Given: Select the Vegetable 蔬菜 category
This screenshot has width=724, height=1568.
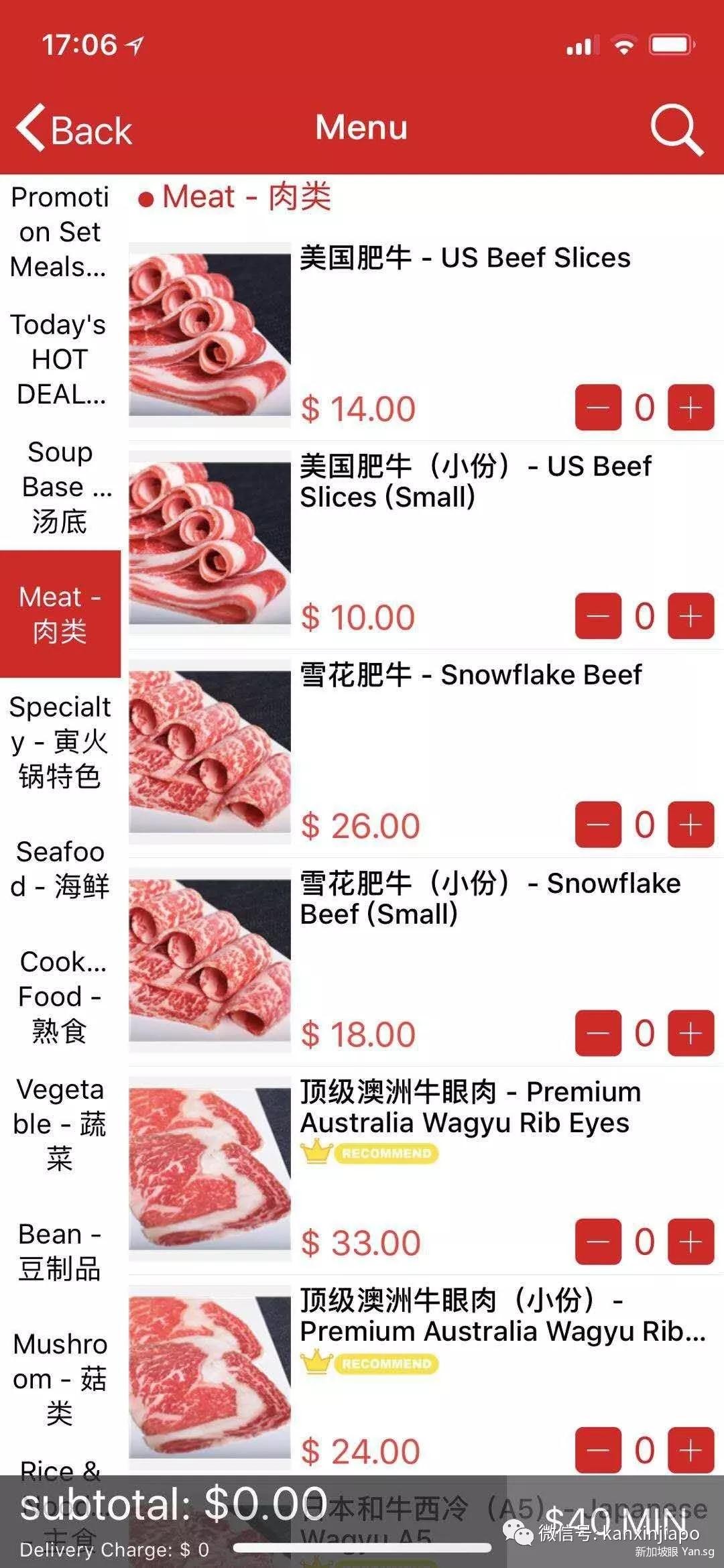Looking at the screenshot, I should coord(60,1124).
